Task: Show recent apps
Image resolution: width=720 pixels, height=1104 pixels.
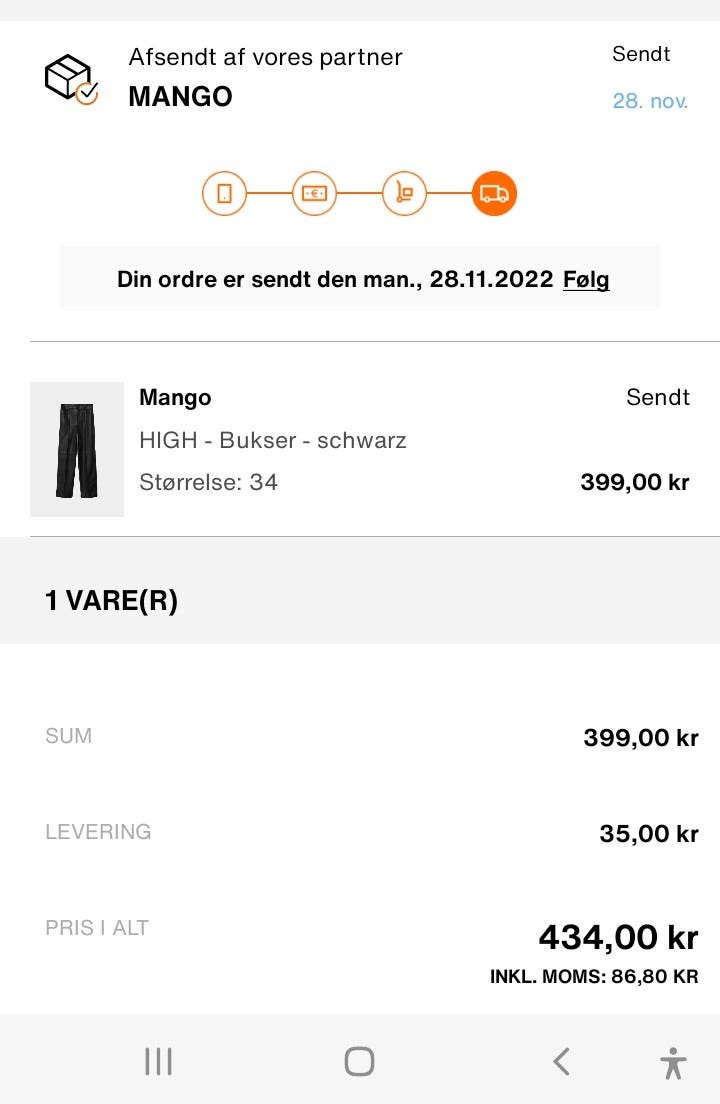Action: pyautogui.click(x=158, y=1061)
